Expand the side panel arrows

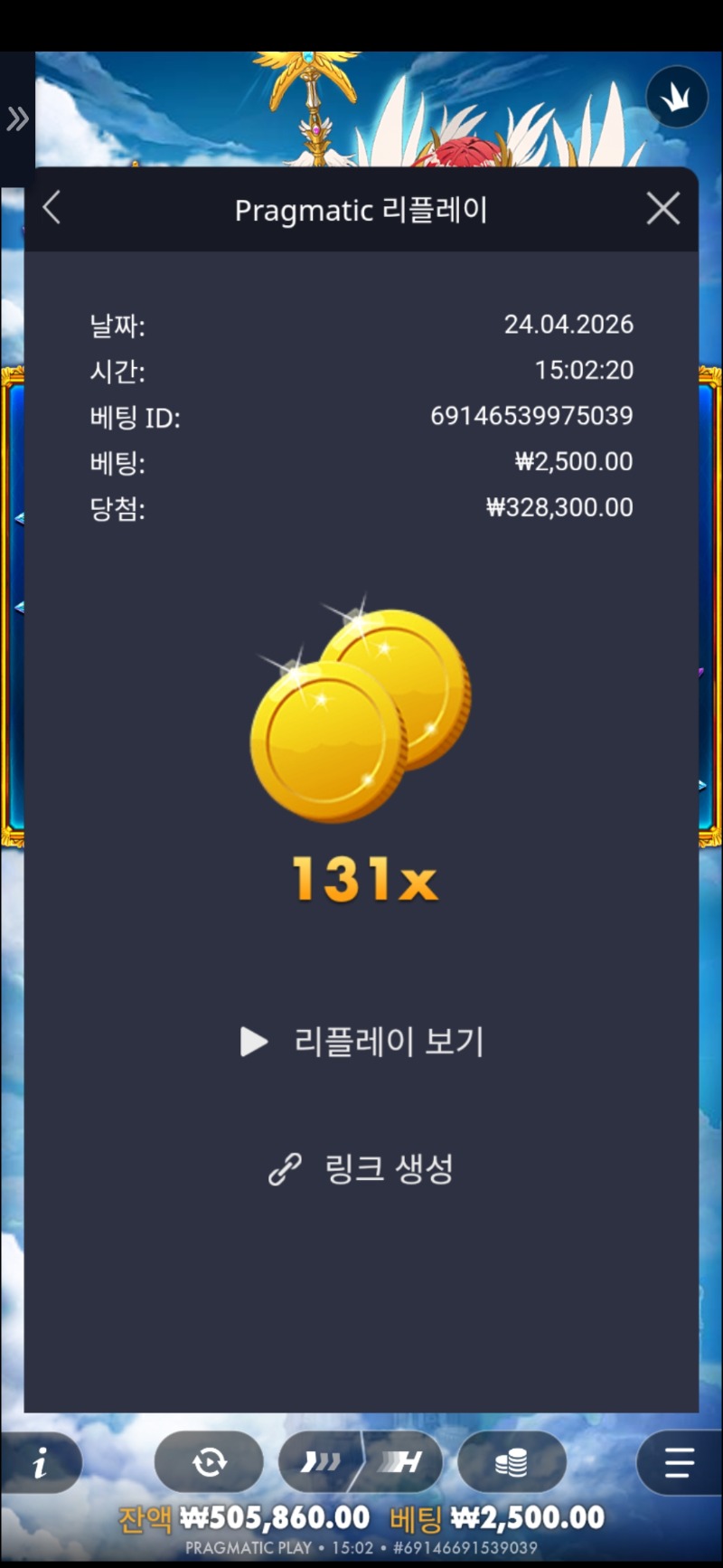pyautogui.click(x=17, y=118)
